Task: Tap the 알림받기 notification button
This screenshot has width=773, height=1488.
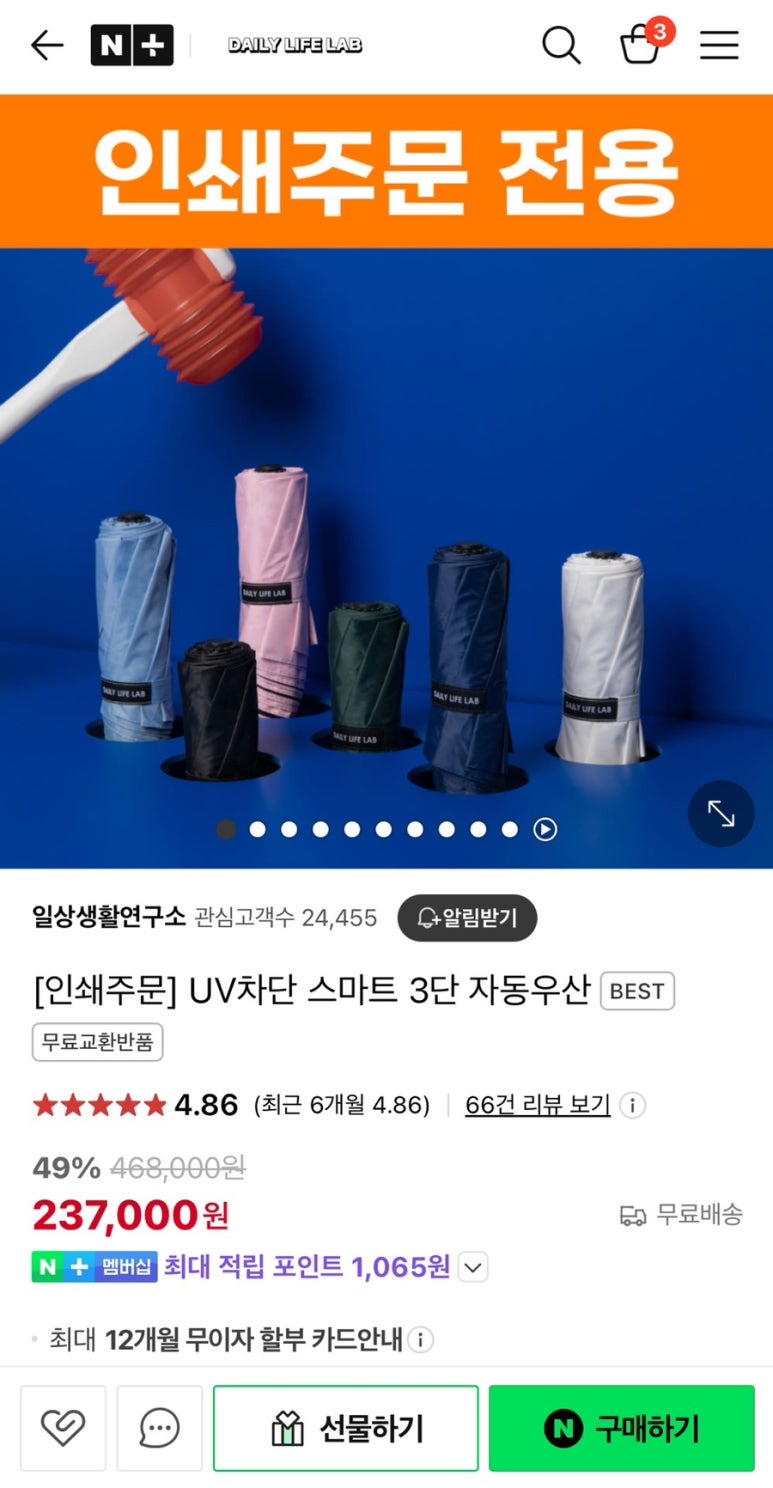Action: tap(467, 918)
